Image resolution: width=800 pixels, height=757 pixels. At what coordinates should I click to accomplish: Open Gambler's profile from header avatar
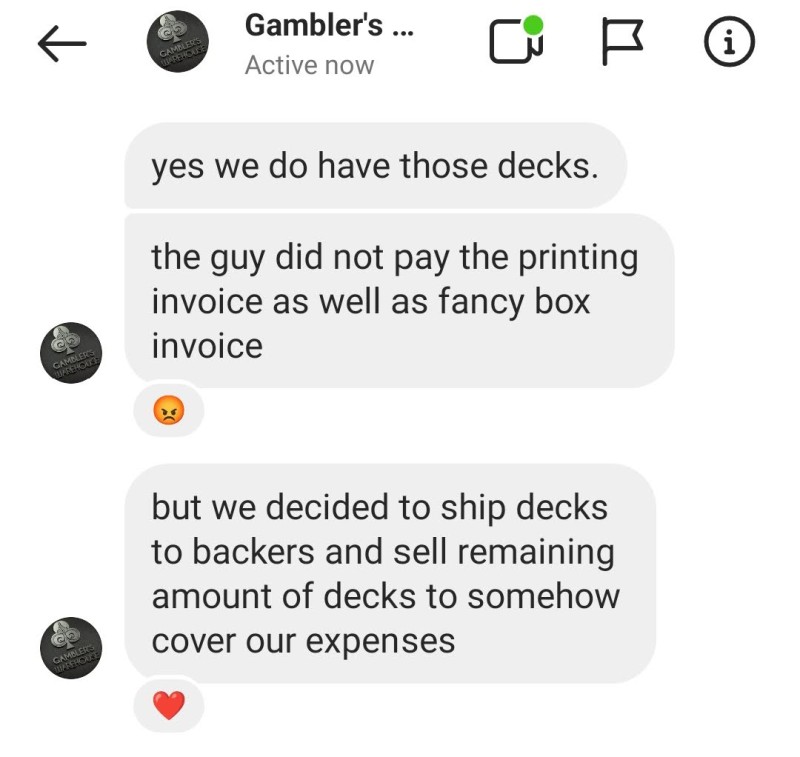click(178, 42)
